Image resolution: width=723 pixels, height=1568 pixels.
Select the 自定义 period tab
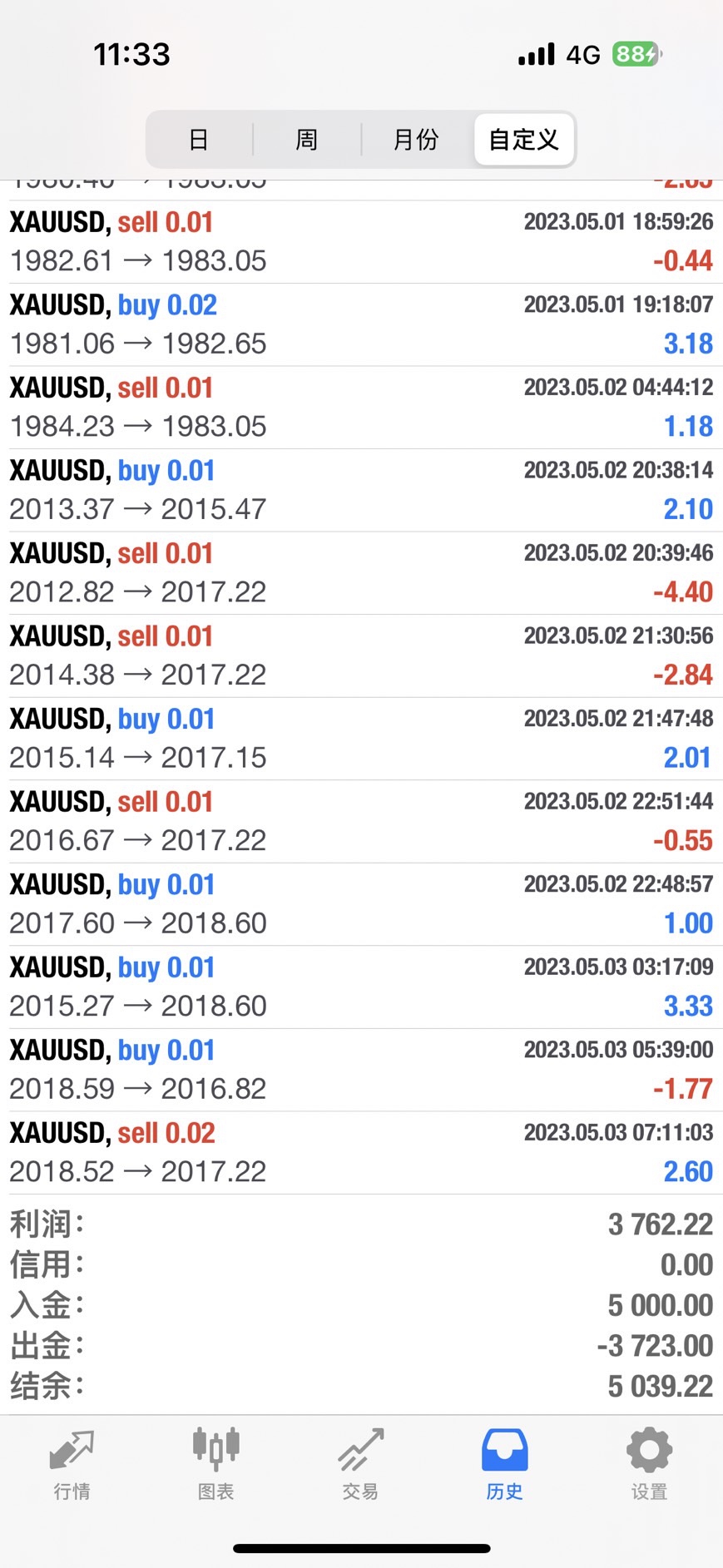(x=524, y=140)
